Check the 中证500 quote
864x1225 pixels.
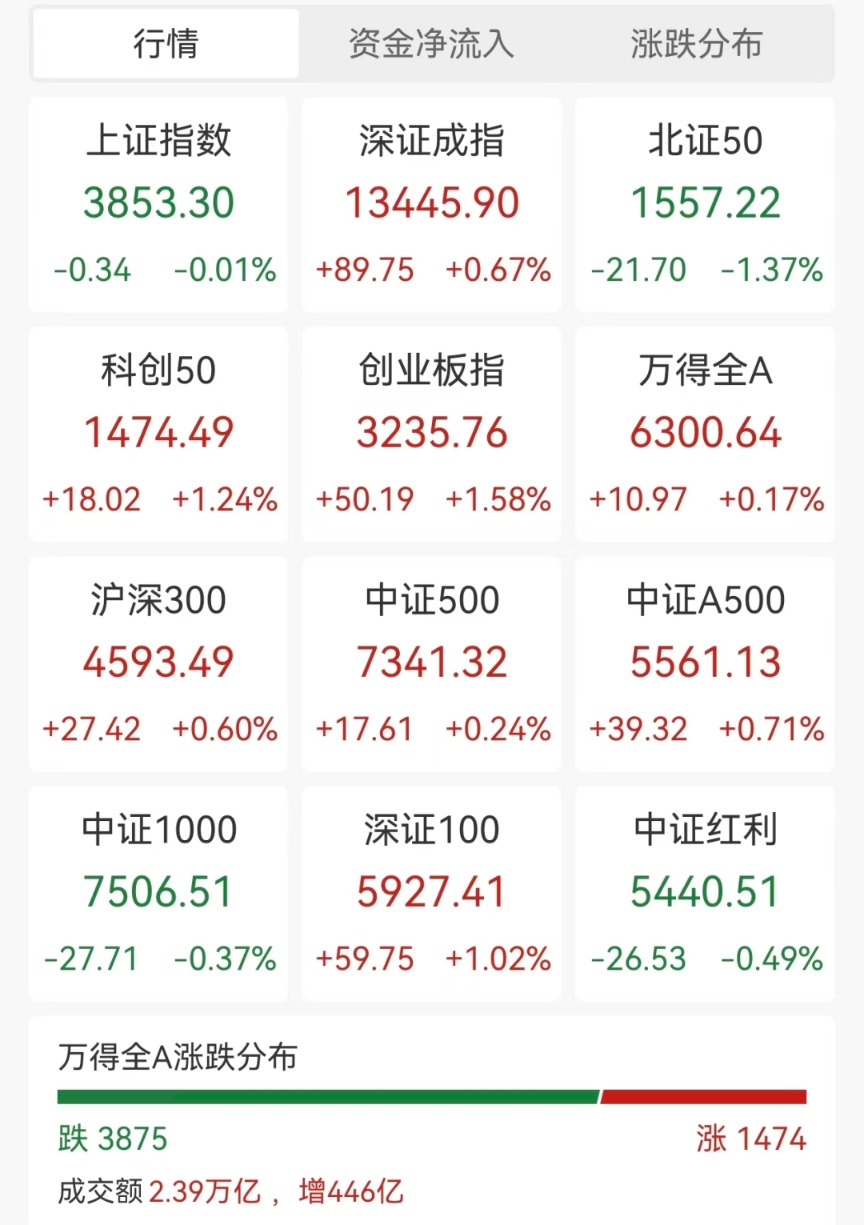[430, 660]
